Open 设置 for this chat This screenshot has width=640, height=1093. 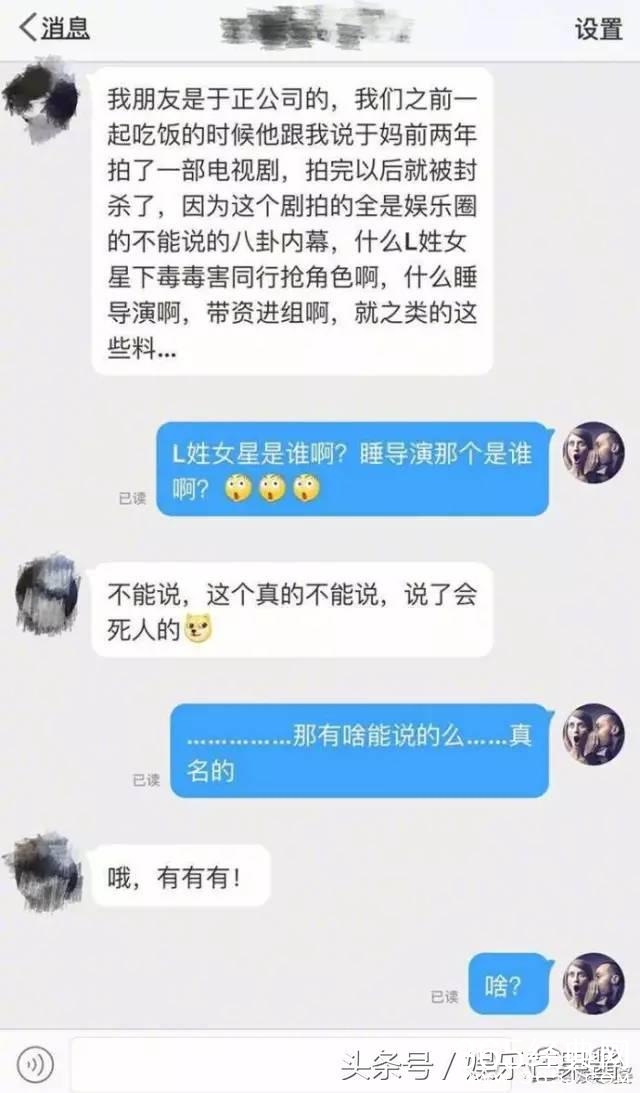[x=598, y=28]
